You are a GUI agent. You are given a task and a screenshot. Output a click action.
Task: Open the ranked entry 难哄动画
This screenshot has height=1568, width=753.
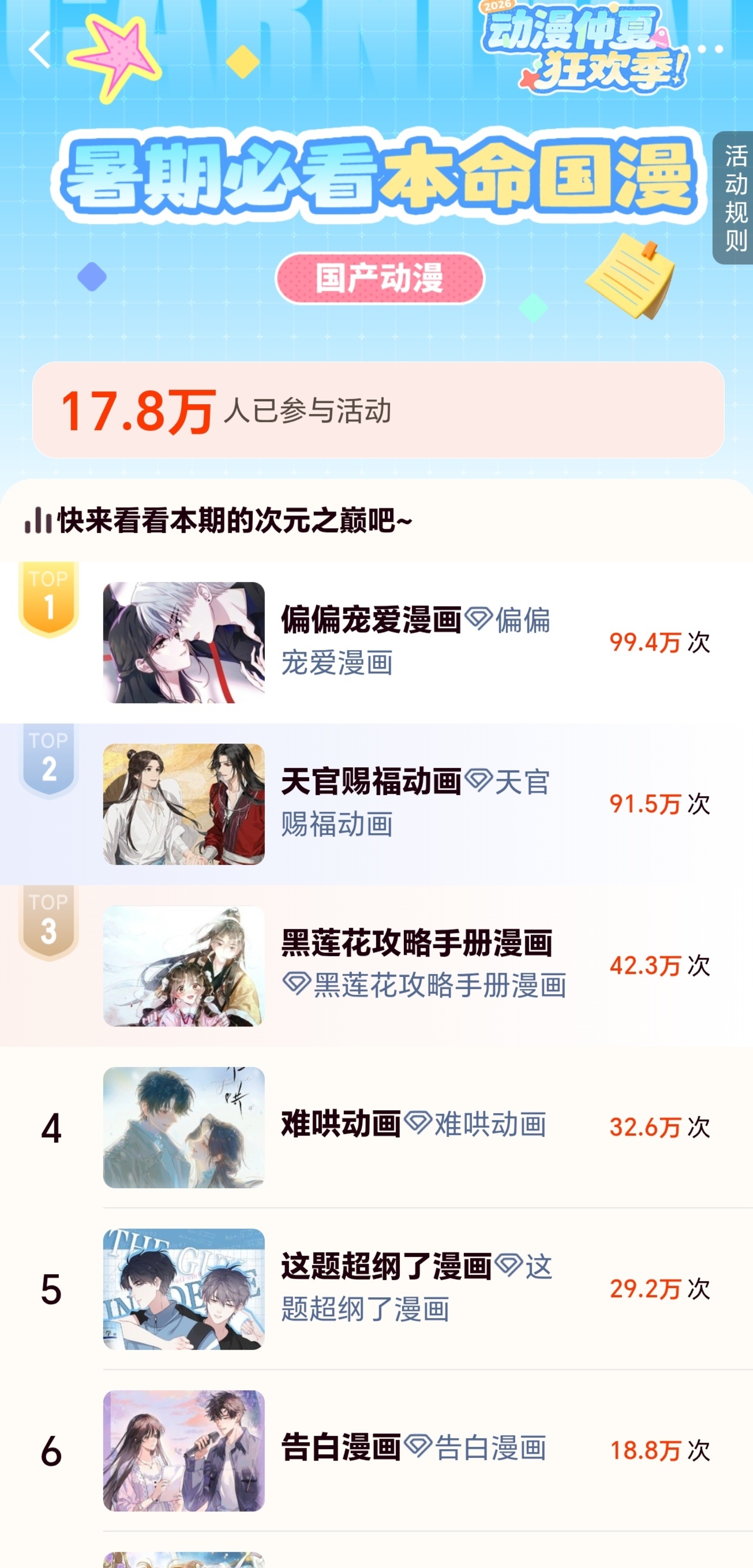point(376,1128)
